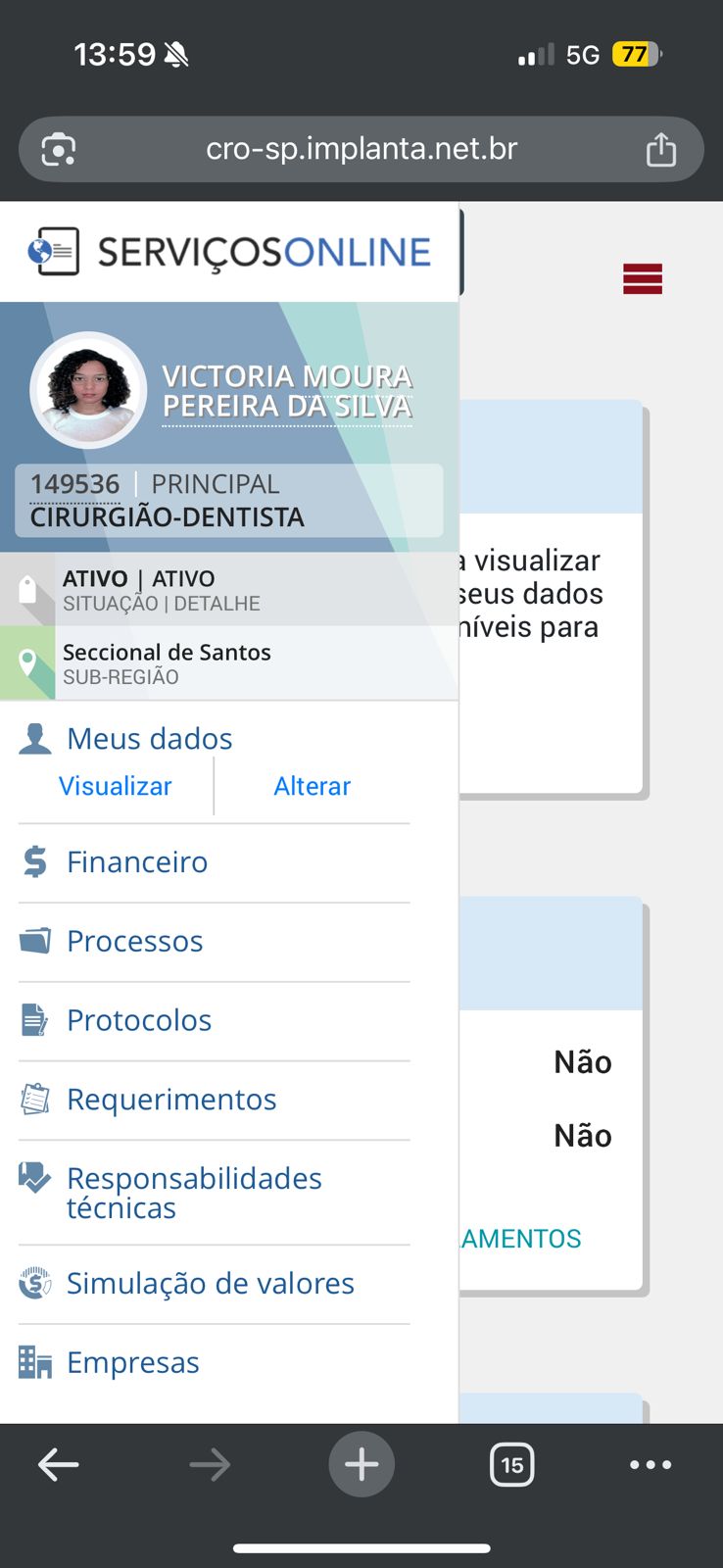Screen dimensions: 723x1568
Task: Show the 15 open tabs
Action: pyautogui.click(x=511, y=1465)
